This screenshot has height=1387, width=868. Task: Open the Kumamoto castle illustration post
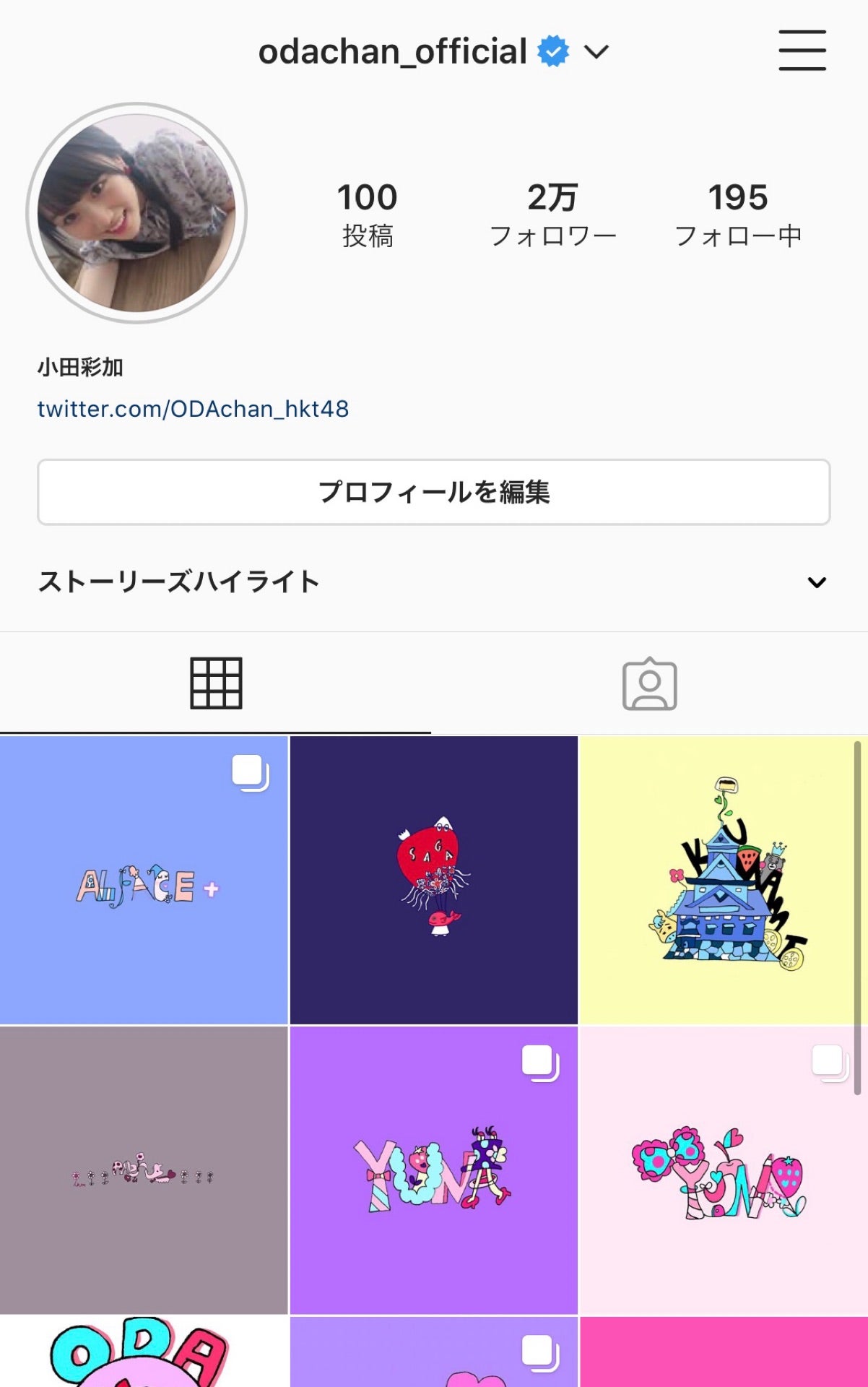[722, 880]
